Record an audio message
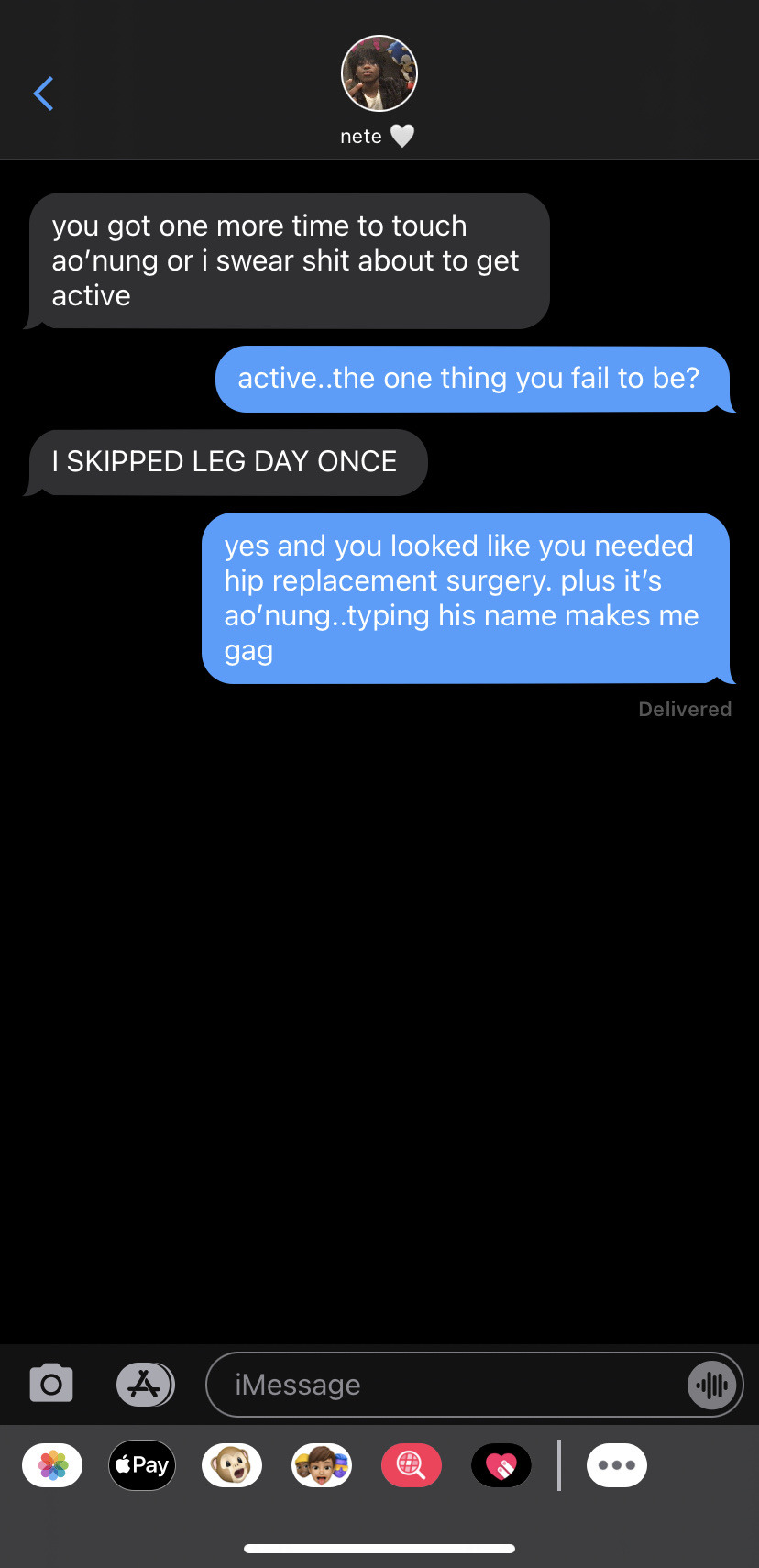Viewport: 759px width, 1568px height. [711, 1385]
